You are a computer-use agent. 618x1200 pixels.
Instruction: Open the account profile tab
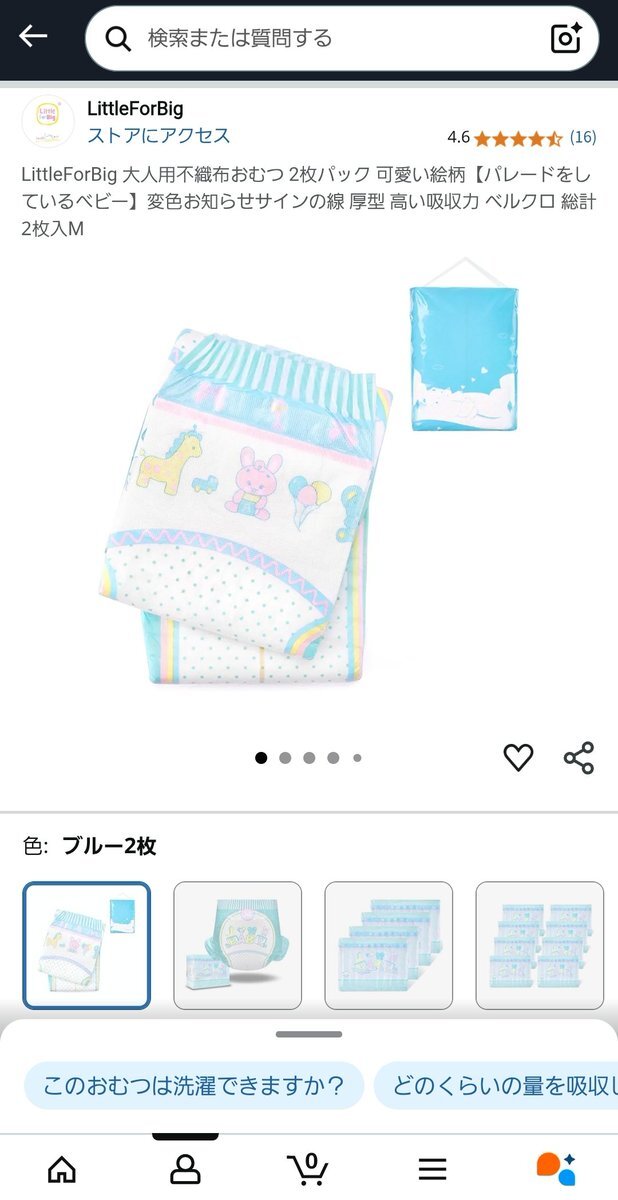click(x=185, y=1168)
